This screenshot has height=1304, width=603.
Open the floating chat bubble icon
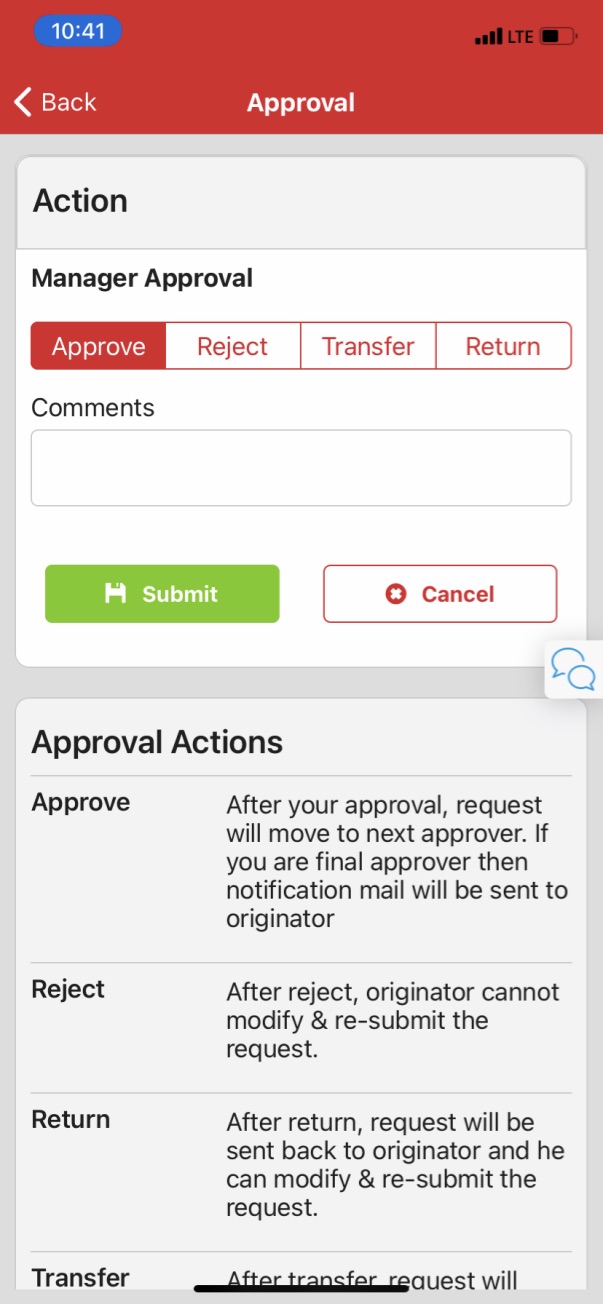coord(574,669)
